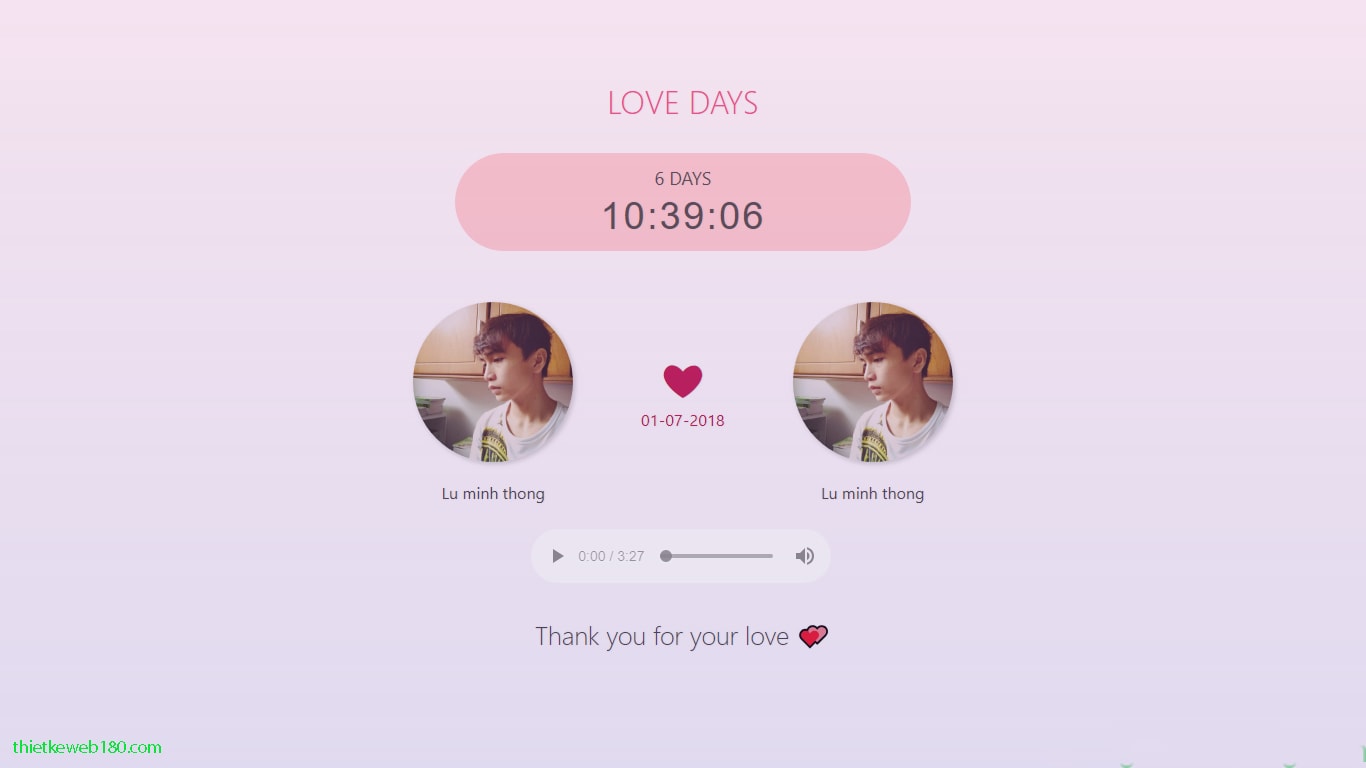Play the audio track
1366x768 pixels.
point(558,556)
